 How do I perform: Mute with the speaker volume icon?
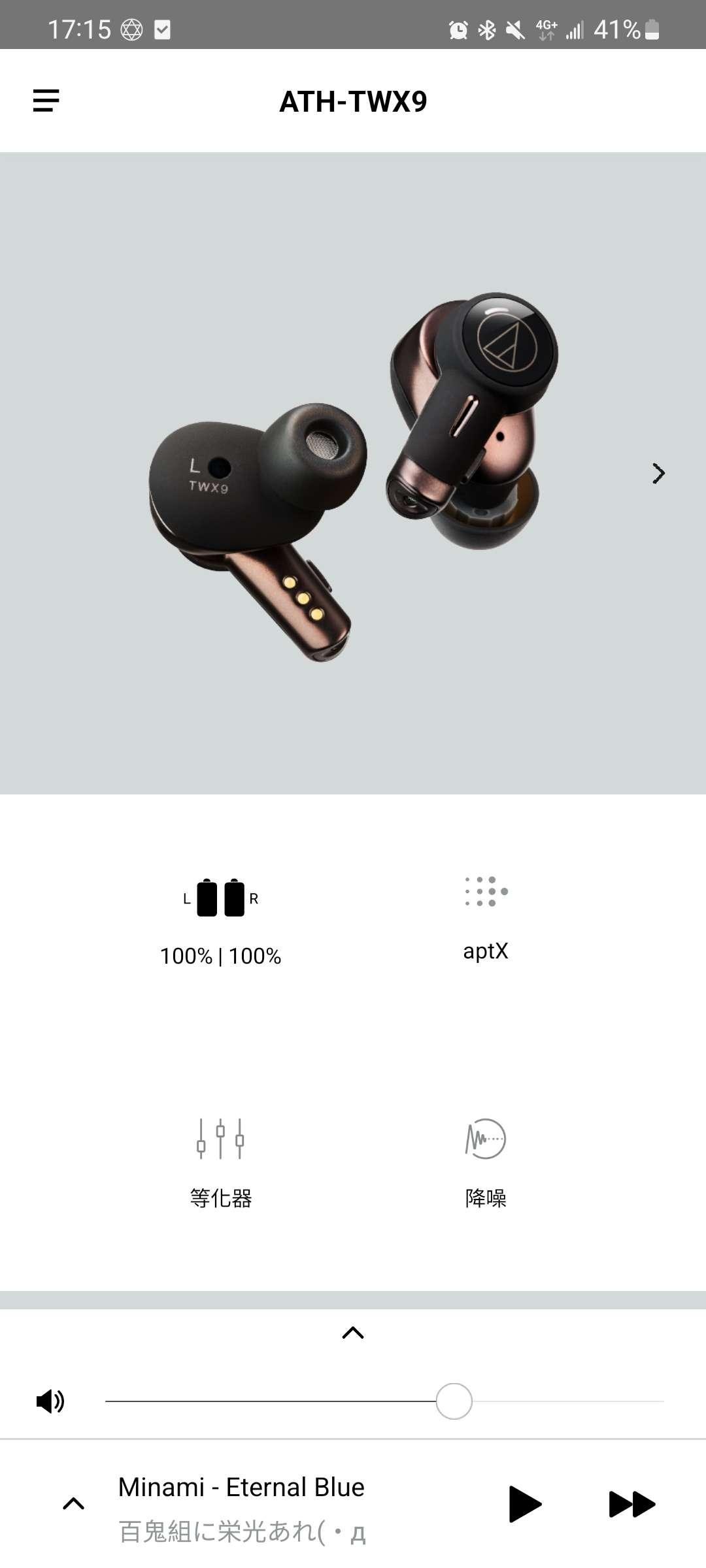tap(50, 1401)
